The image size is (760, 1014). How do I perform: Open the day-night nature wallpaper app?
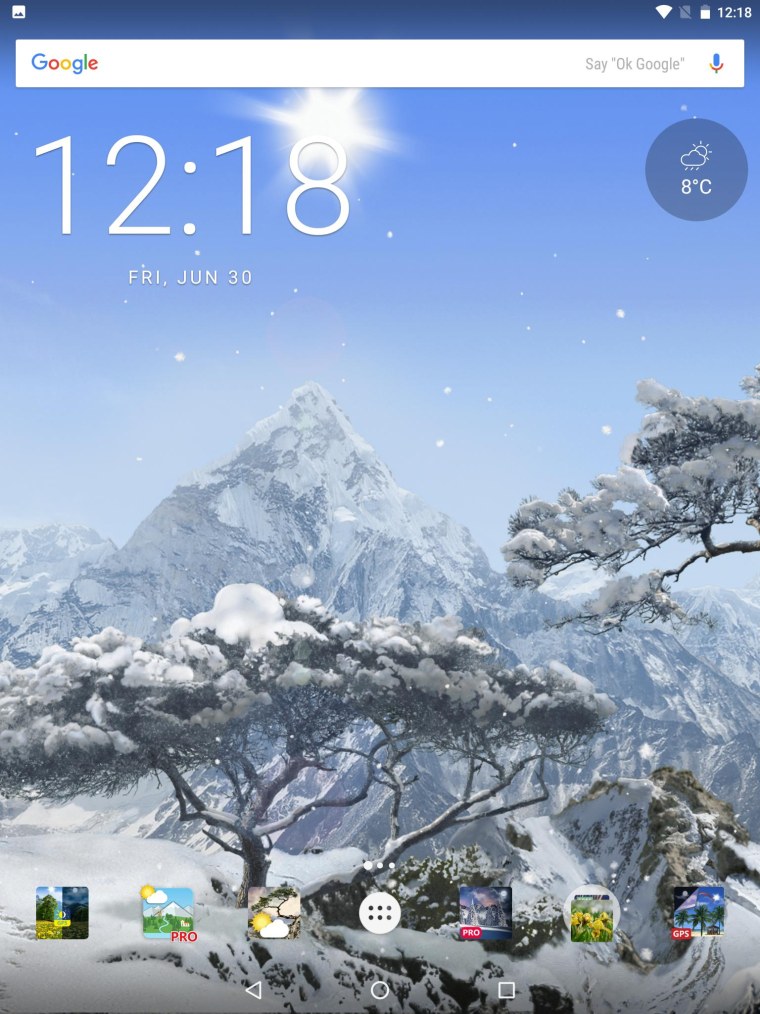(62, 912)
